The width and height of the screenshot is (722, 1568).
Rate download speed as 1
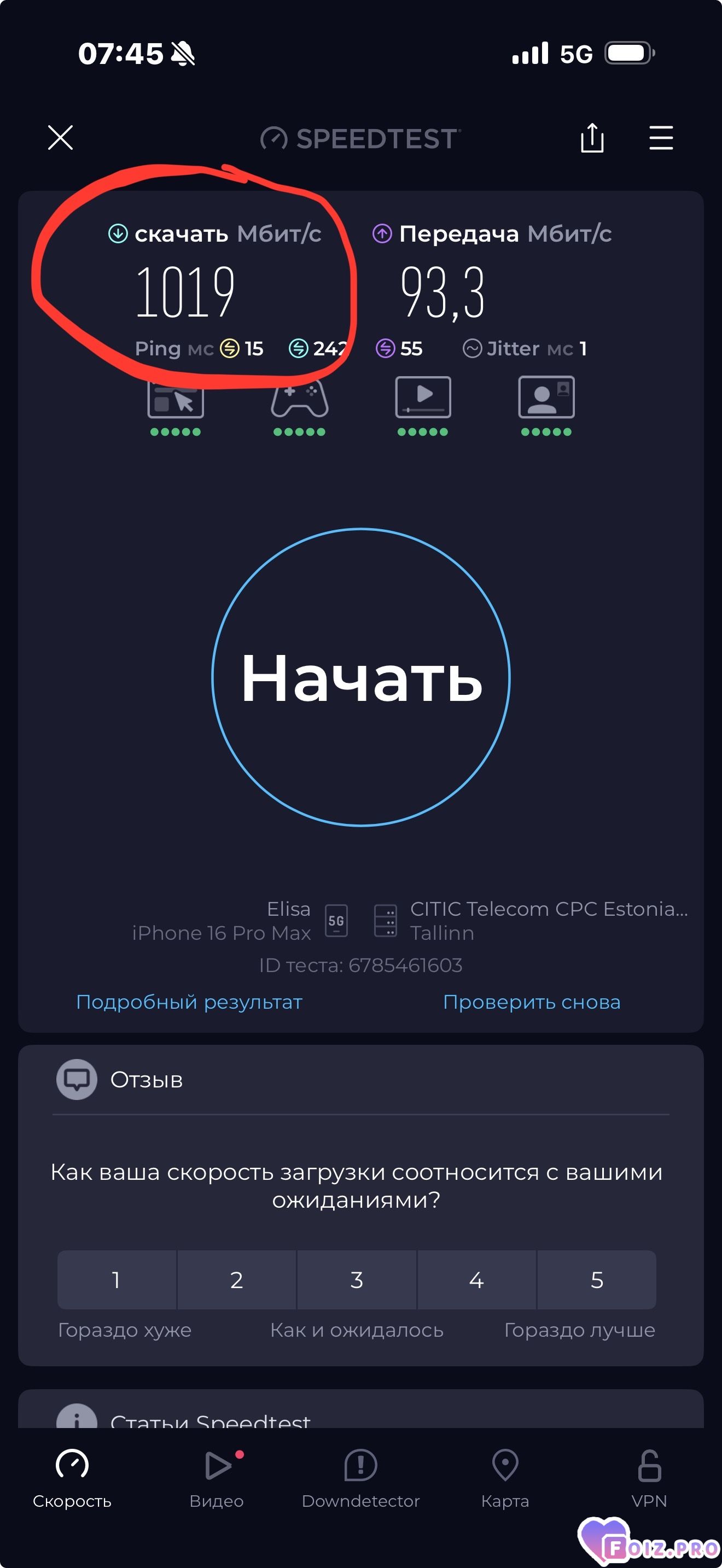[117, 1279]
